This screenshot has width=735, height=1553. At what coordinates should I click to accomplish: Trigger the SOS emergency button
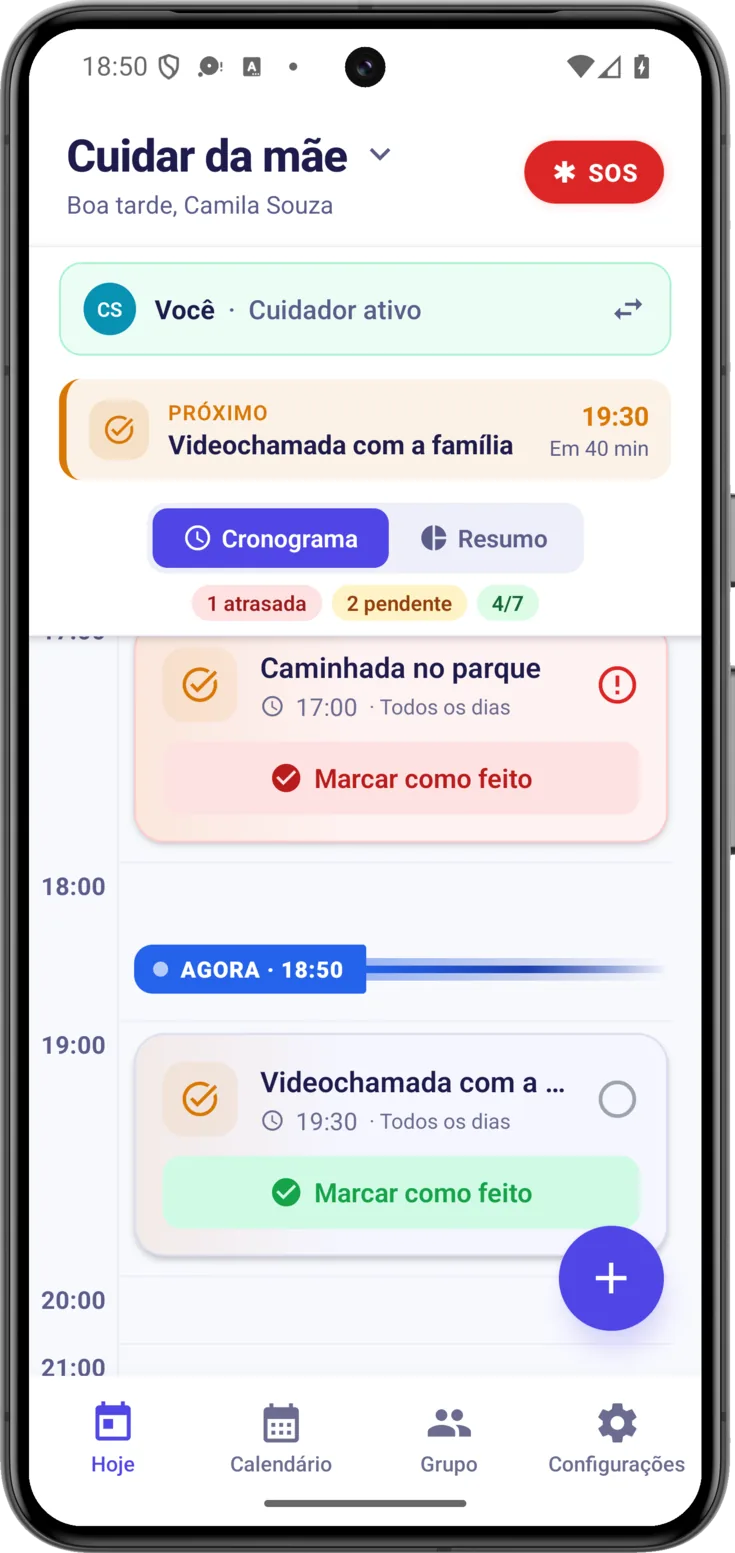pos(594,172)
